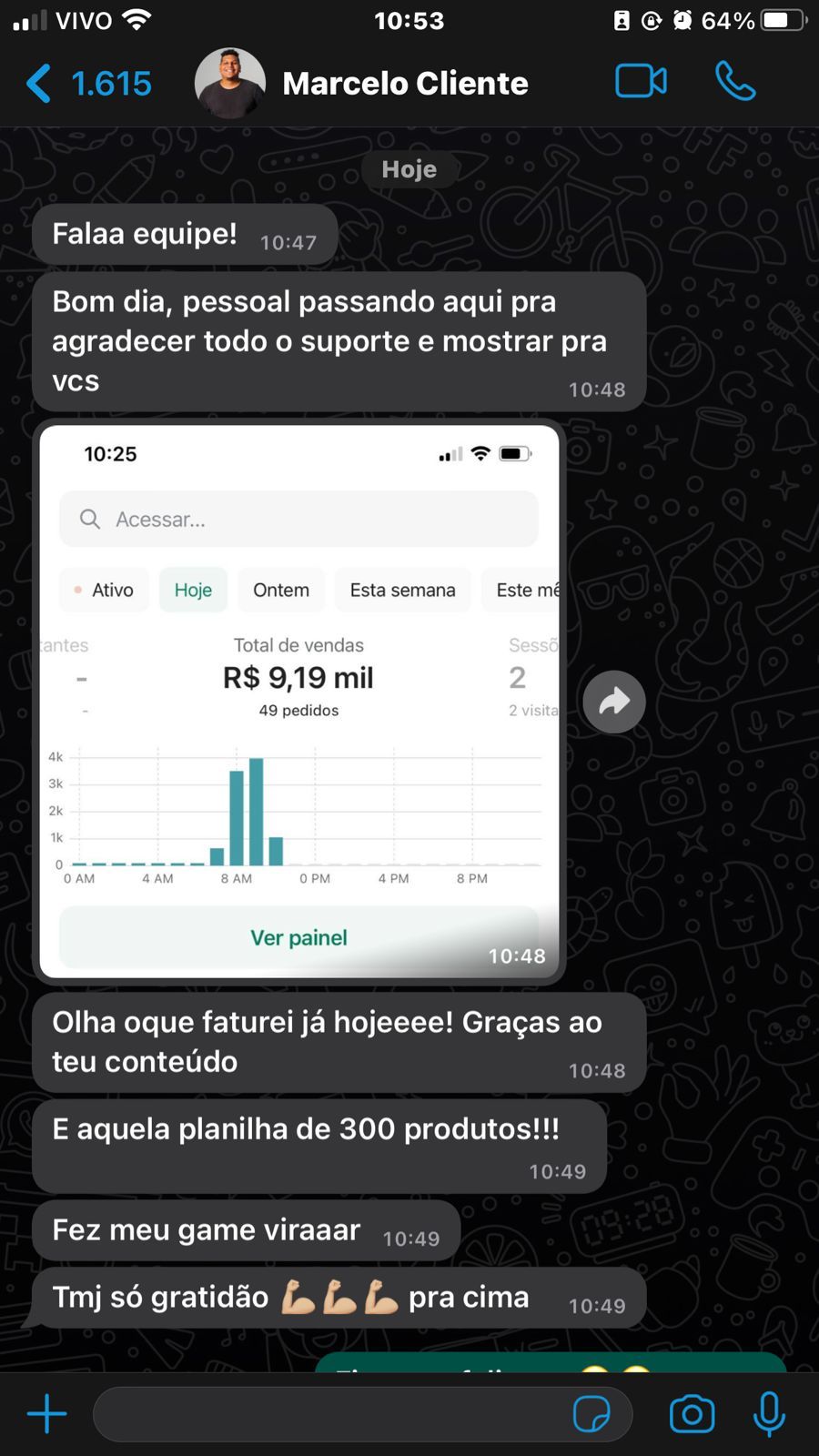Open Marcelo Cliente contact info

404,84
